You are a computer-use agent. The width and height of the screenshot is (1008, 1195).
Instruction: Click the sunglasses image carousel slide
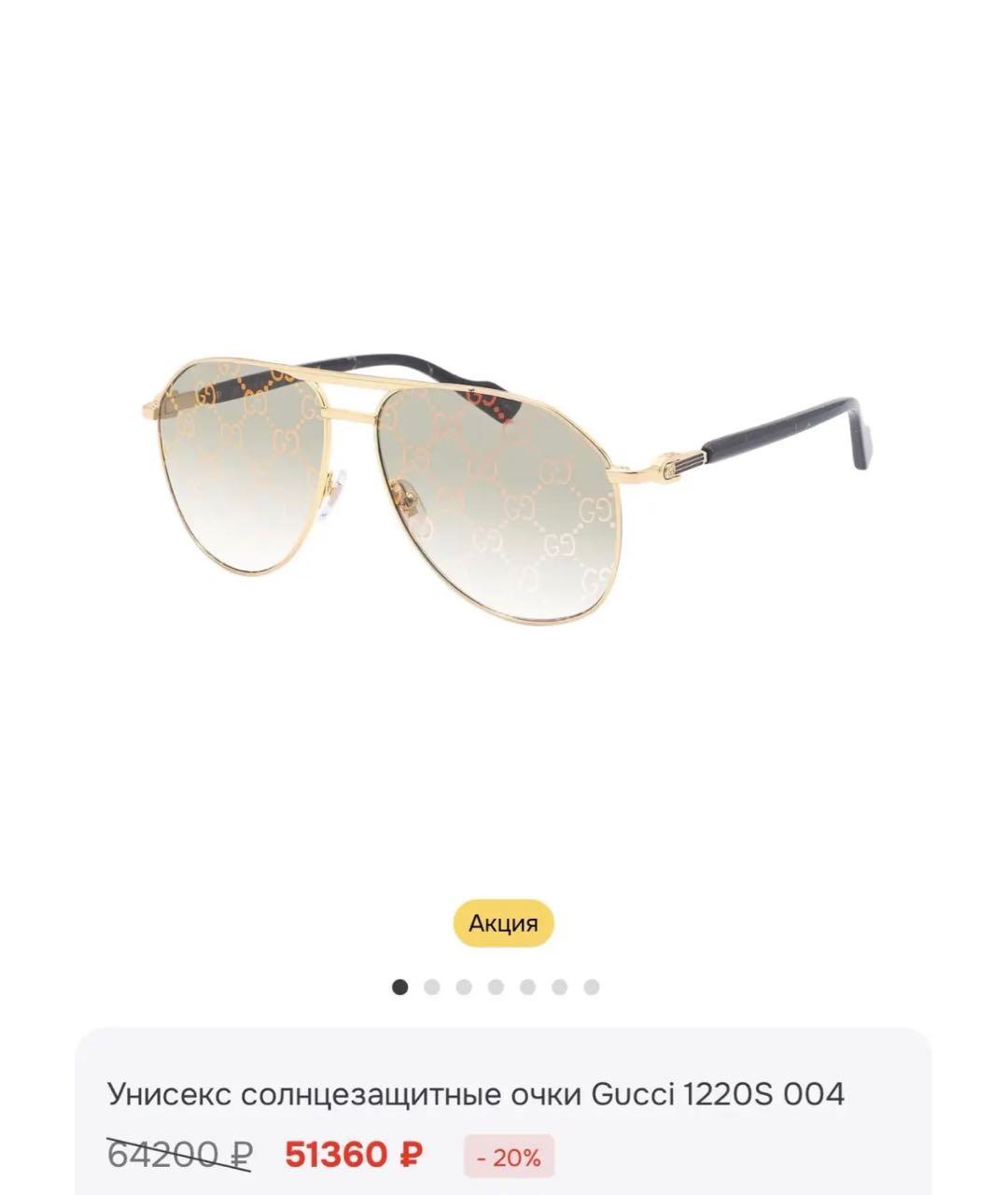pyautogui.click(x=504, y=485)
